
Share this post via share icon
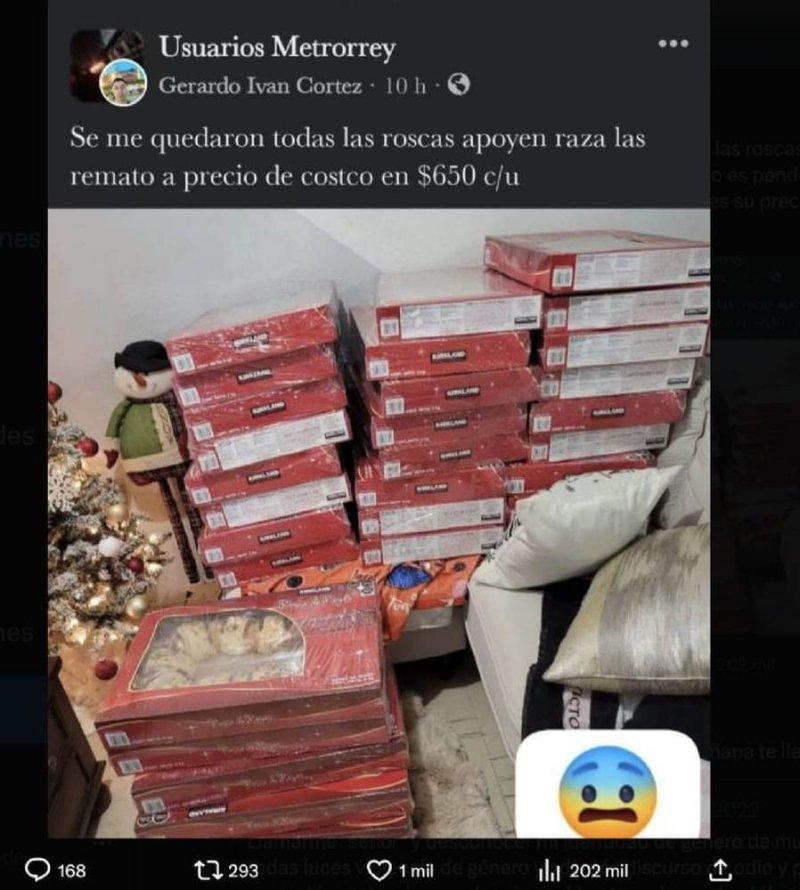click(719, 871)
